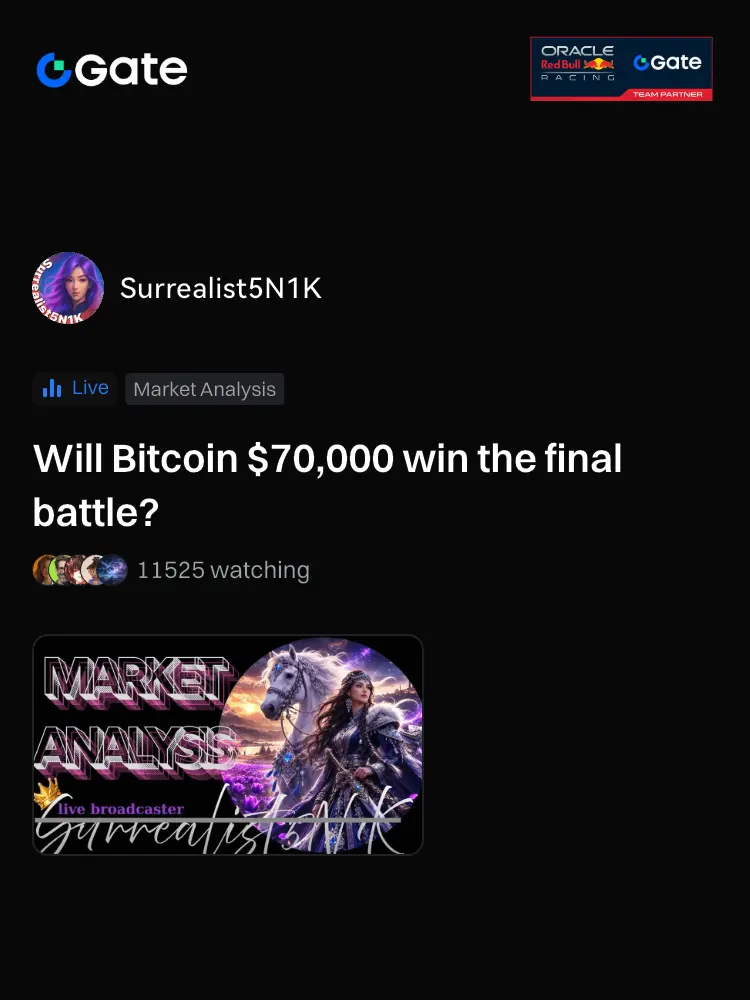Select the Live indicator signal-bars icon
Image resolution: width=750 pixels, height=1000 pixels.
pyautogui.click(x=50, y=388)
